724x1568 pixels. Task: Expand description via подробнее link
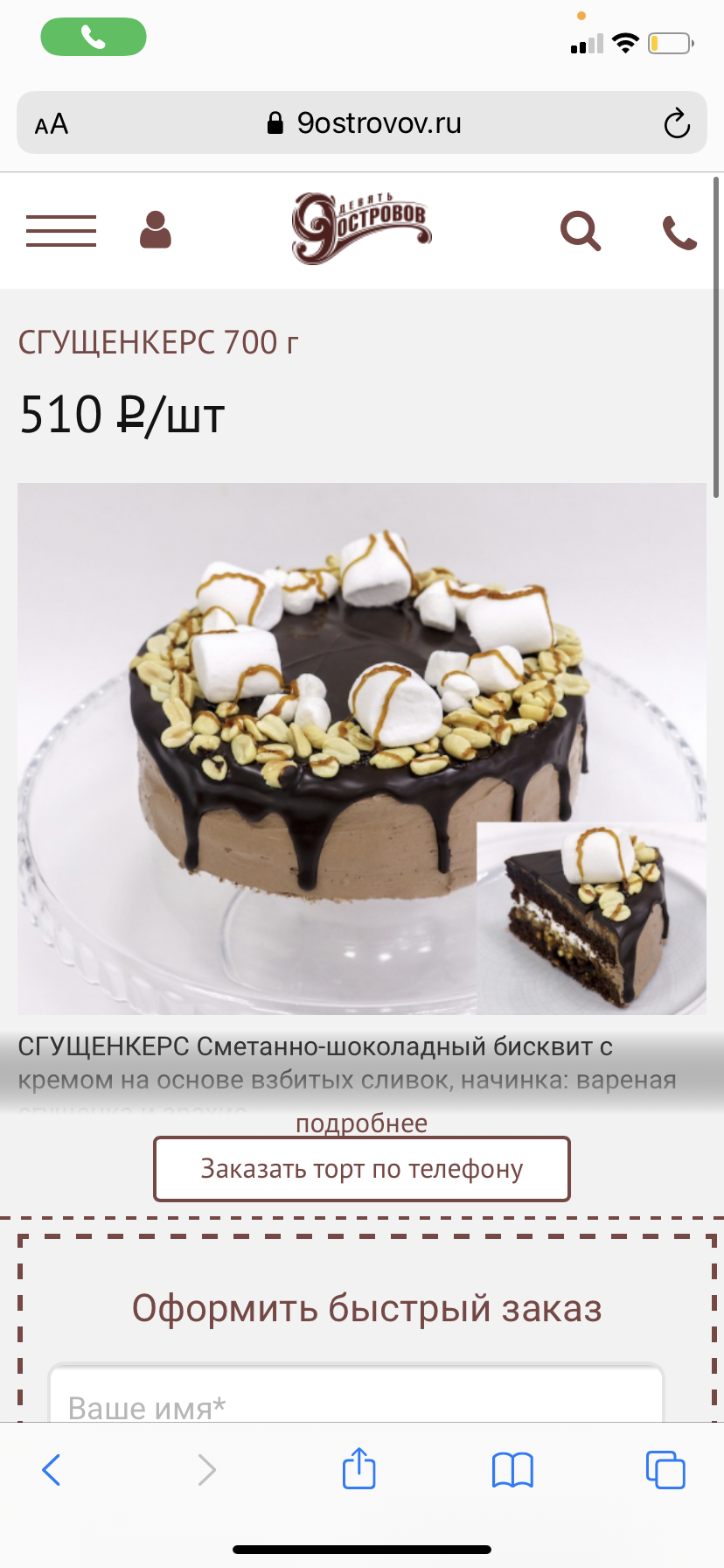[361, 1123]
